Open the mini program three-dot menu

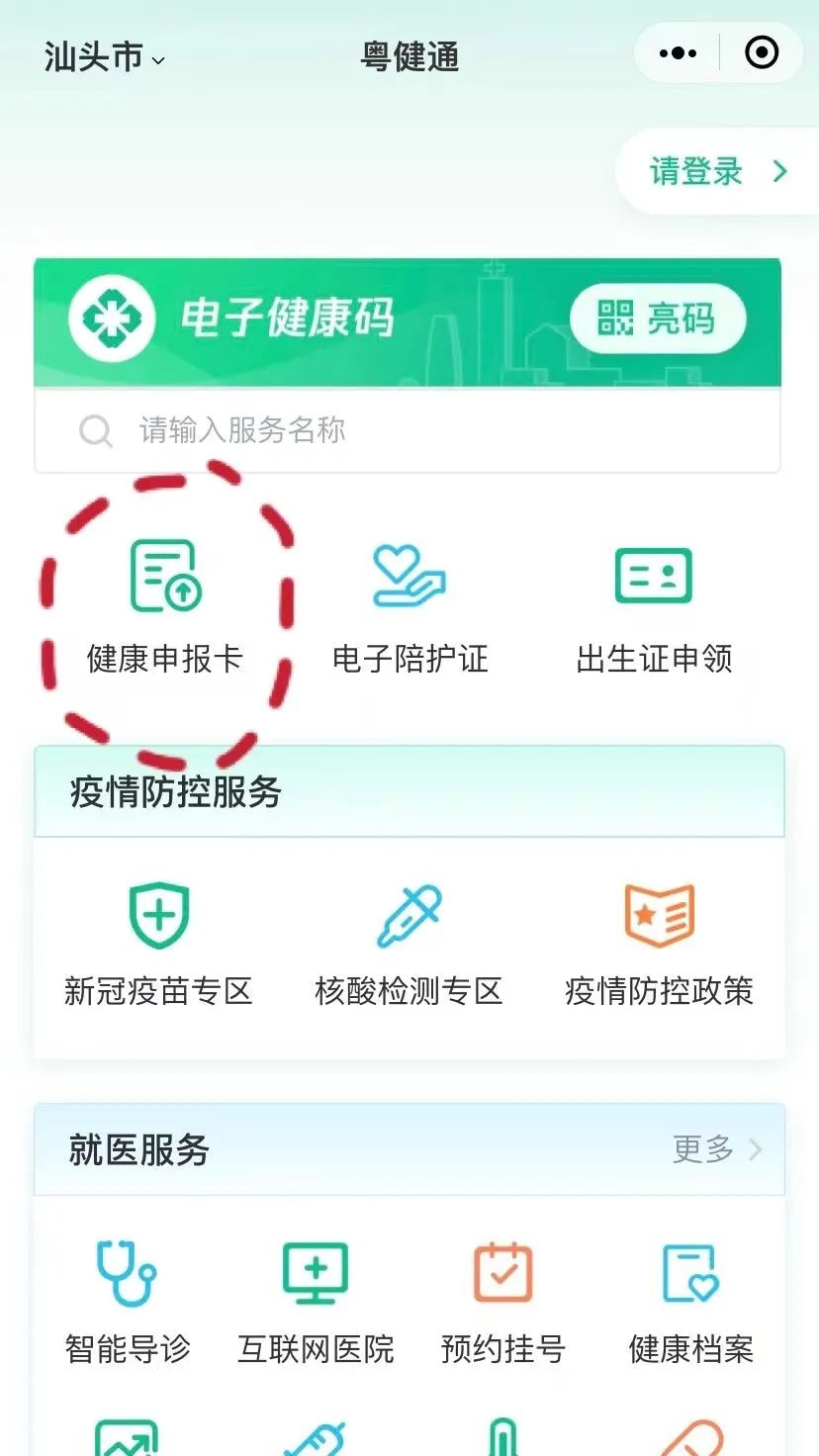(x=678, y=53)
